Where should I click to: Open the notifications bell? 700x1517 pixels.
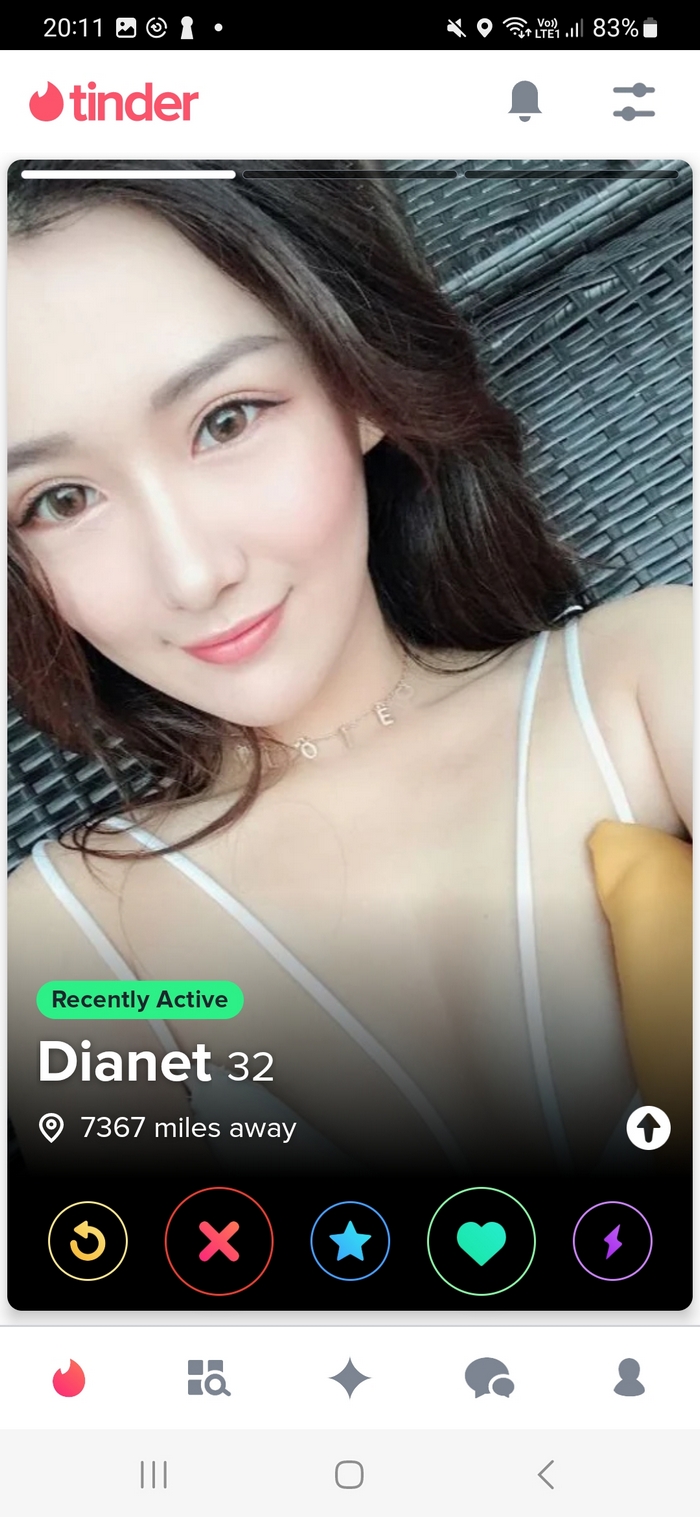(x=525, y=101)
